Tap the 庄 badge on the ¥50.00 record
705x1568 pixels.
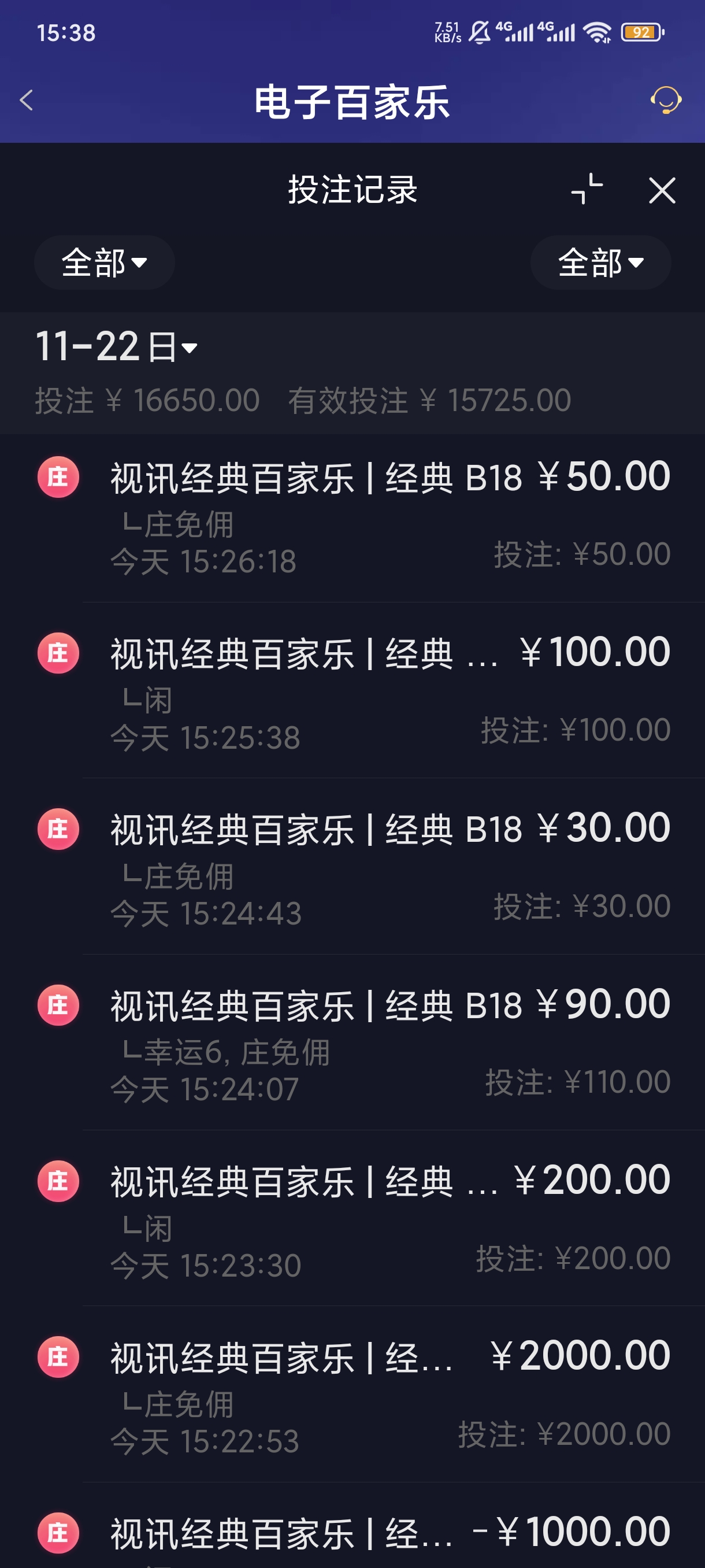coord(58,478)
